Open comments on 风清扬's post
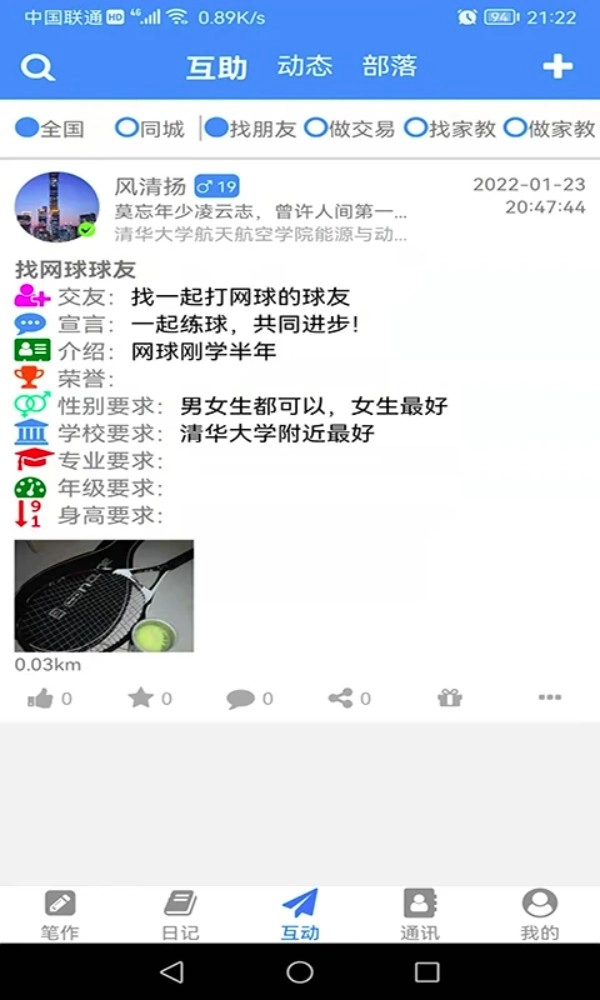Image resolution: width=600 pixels, height=1000 pixels. point(240,699)
